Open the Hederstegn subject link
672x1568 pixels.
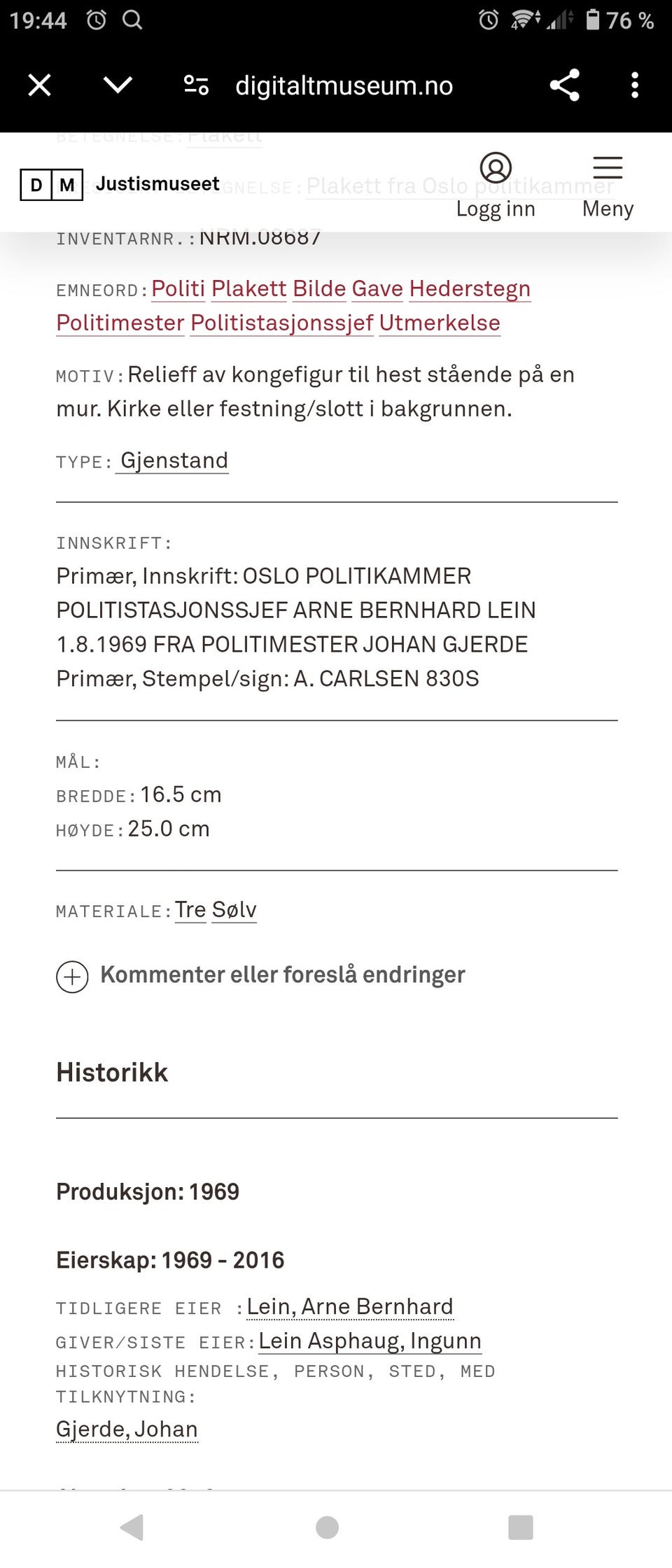pyautogui.click(x=469, y=288)
